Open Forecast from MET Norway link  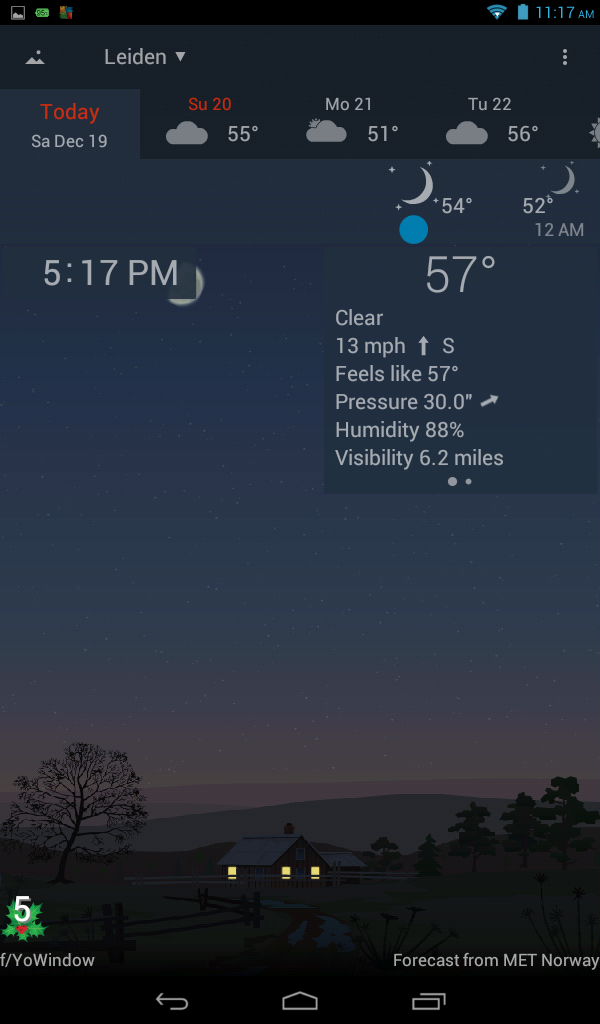495,960
